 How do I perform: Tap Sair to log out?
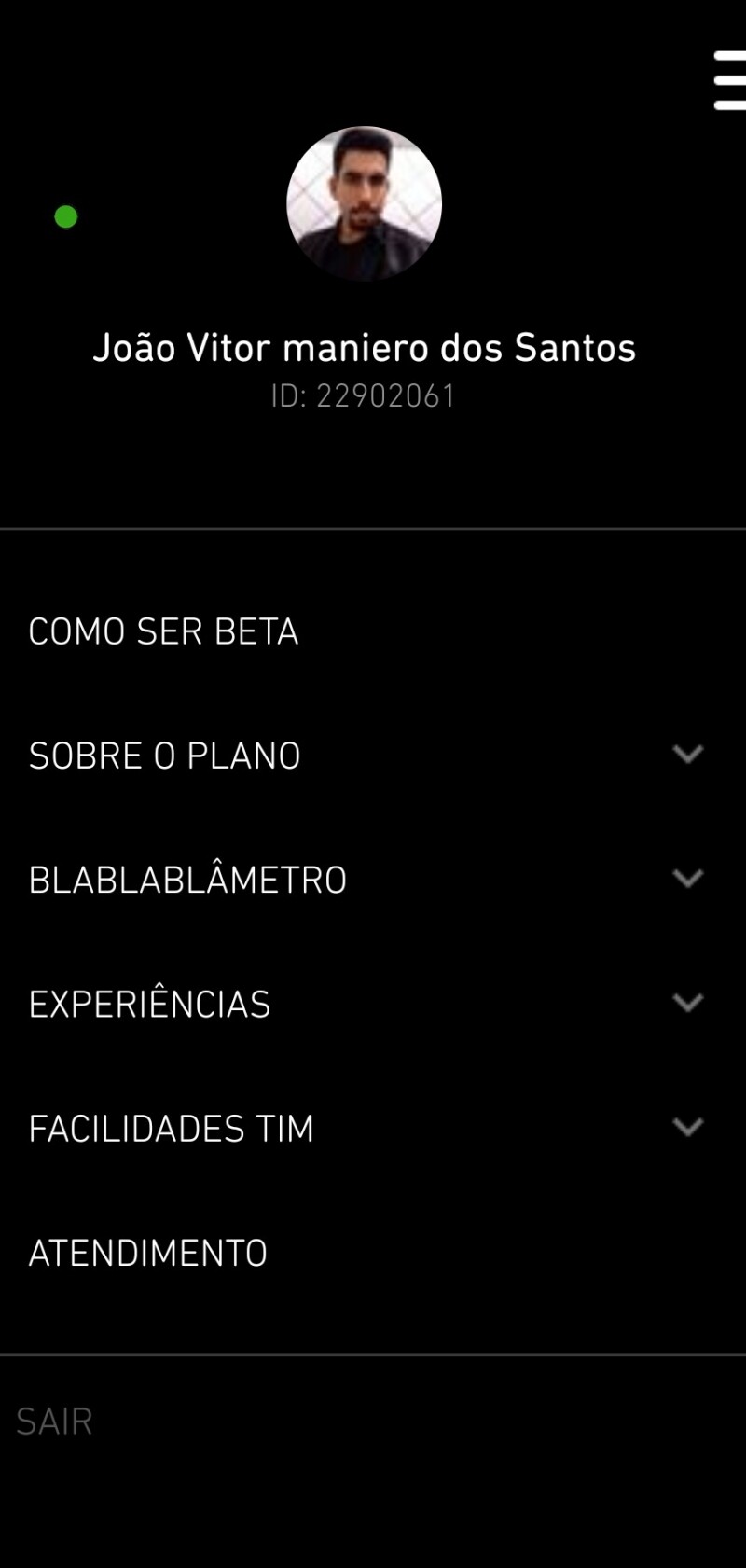coord(54,1422)
